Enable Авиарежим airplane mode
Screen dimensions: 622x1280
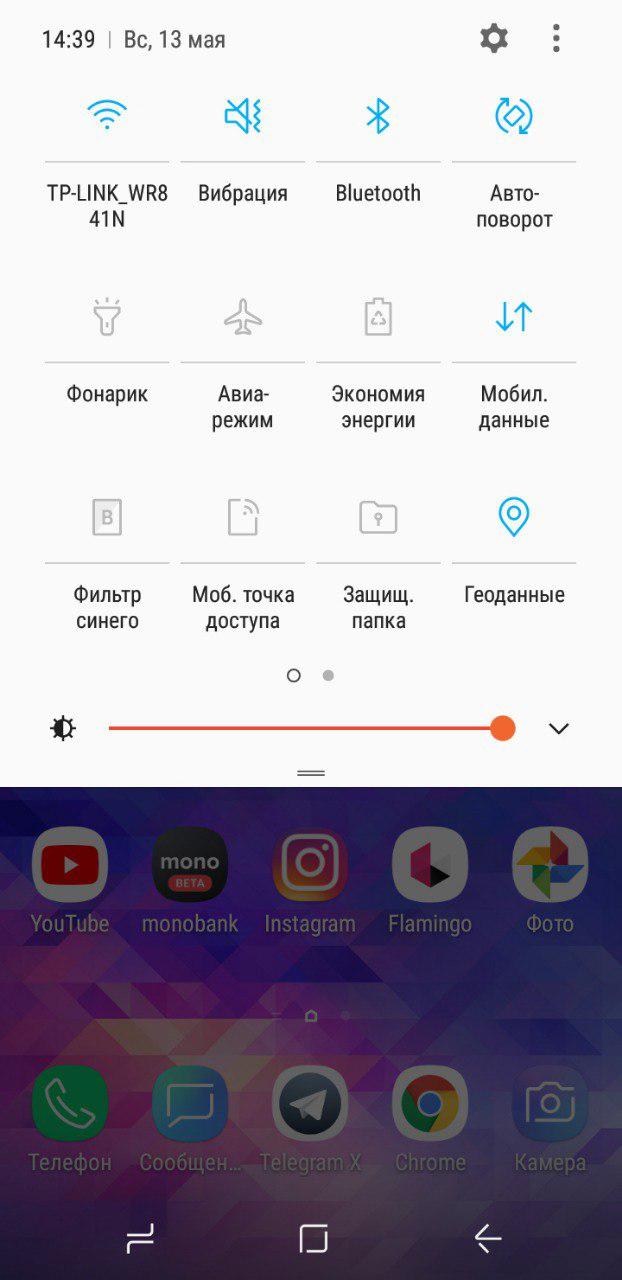243,317
